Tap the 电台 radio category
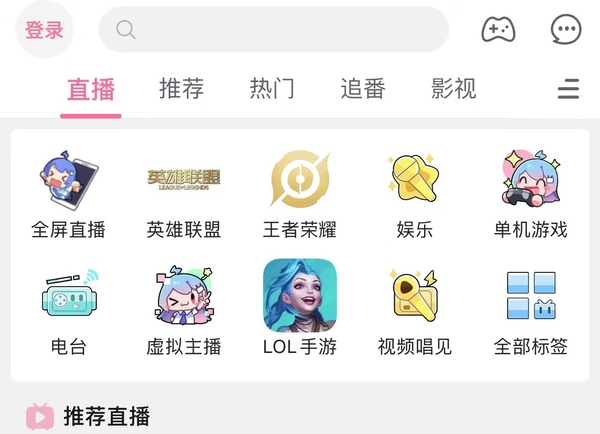This screenshot has height=434, width=600. click(69, 310)
